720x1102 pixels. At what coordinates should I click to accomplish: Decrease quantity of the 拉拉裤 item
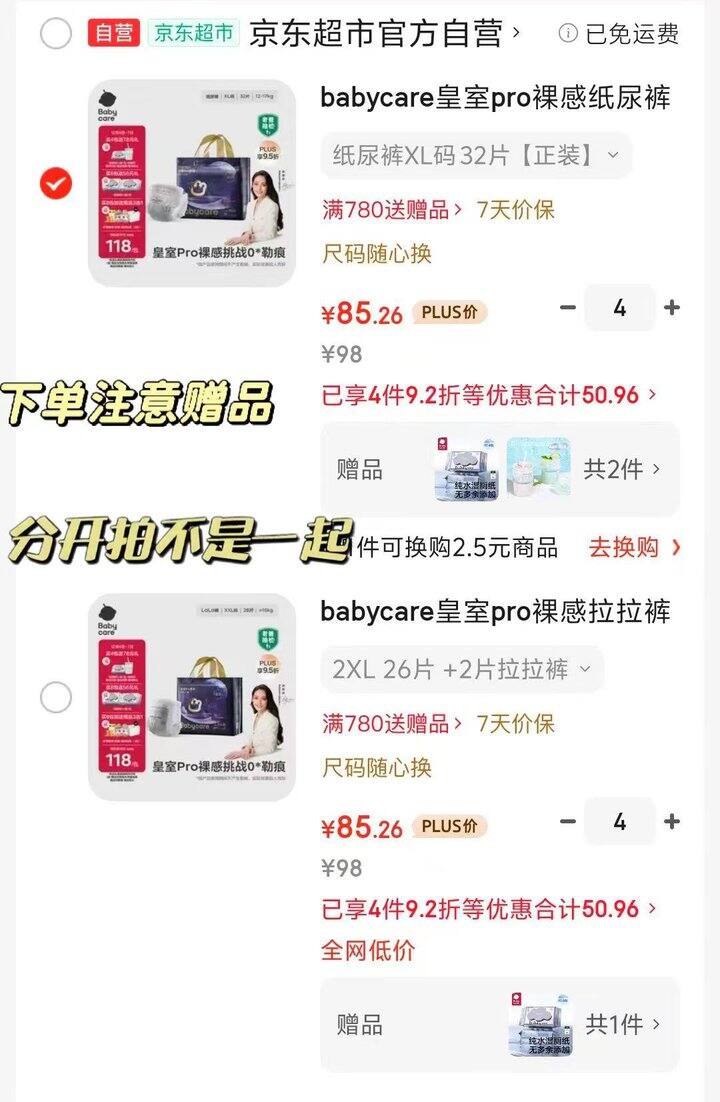pyautogui.click(x=568, y=822)
